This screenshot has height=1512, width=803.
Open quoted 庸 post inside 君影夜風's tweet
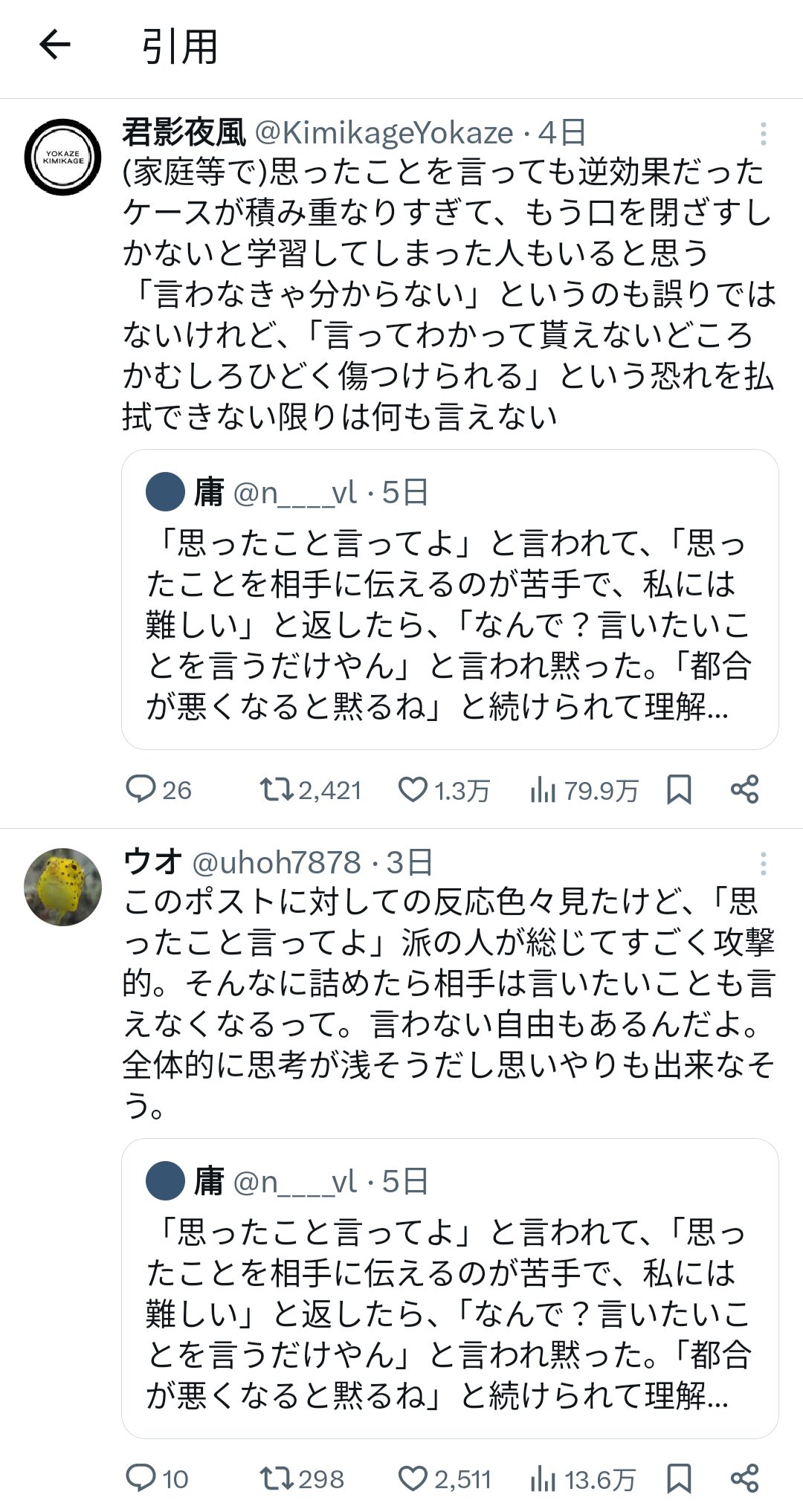coord(449,599)
